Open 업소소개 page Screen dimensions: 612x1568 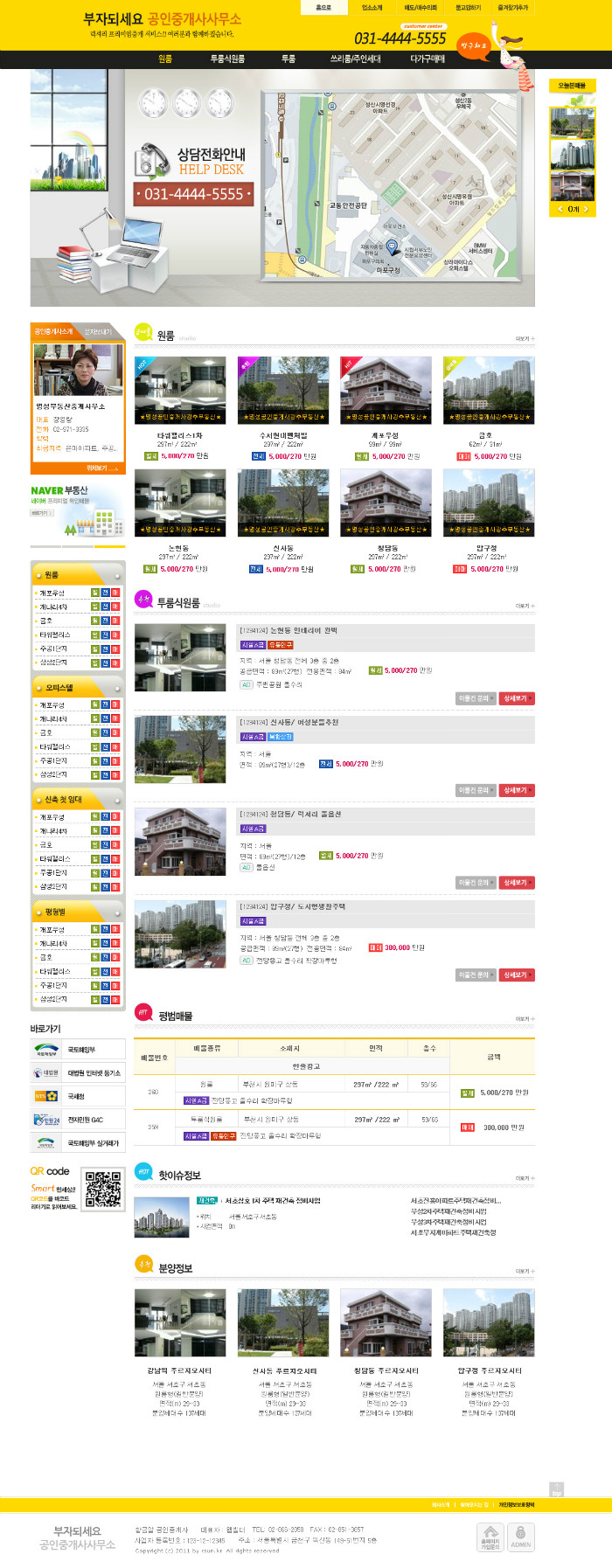pyautogui.click(x=372, y=7)
